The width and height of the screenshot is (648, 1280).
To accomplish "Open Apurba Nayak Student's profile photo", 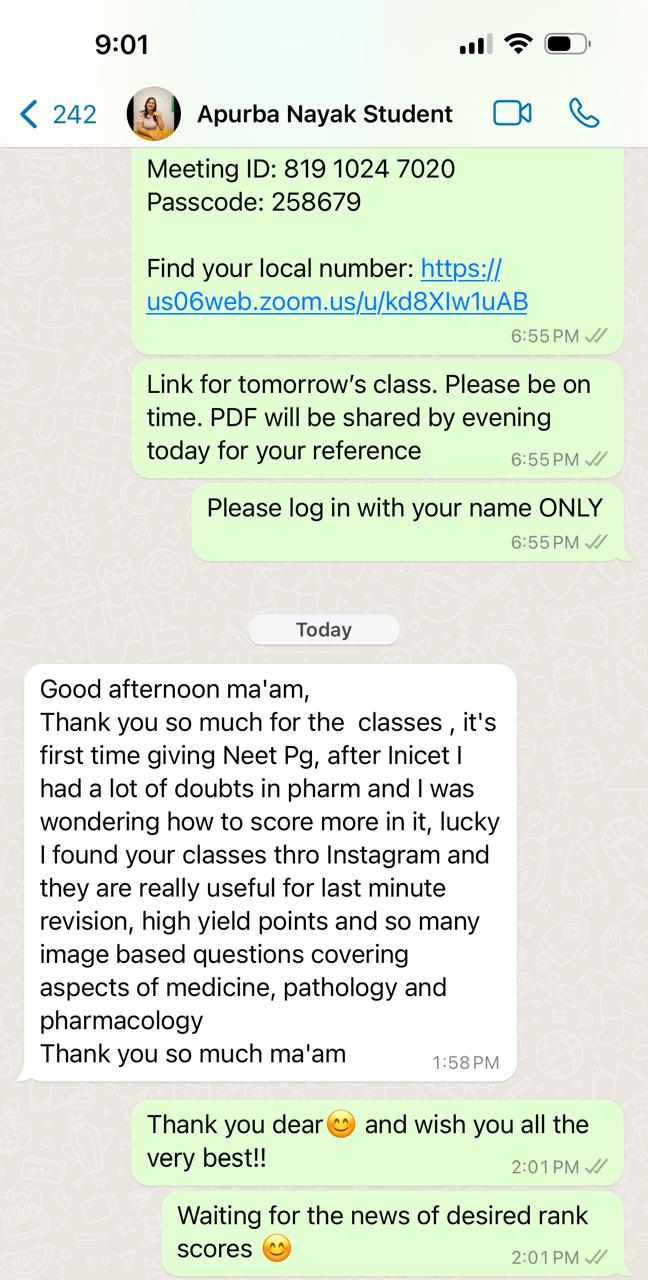I will pyautogui.click(x=154, y=114).
